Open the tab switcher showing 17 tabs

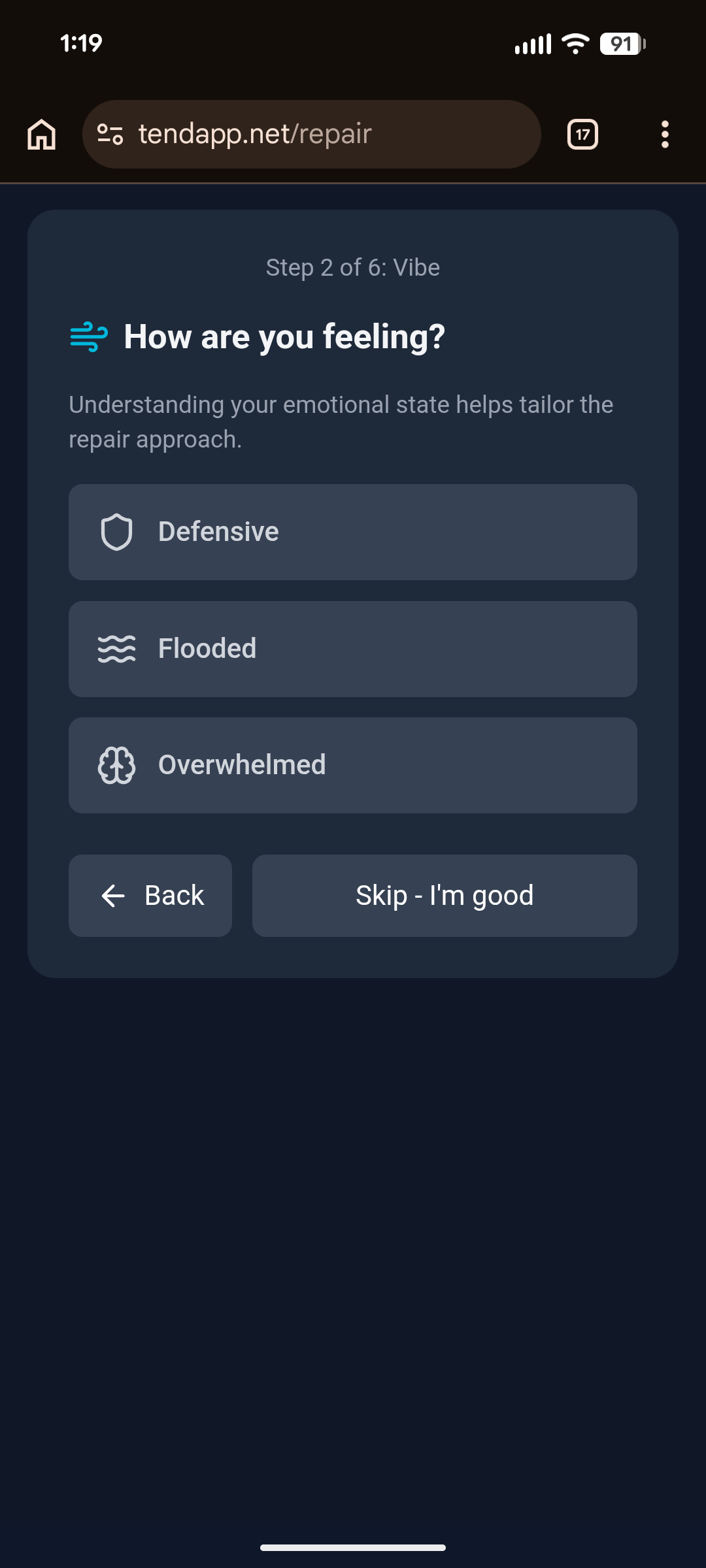(582, 135)
